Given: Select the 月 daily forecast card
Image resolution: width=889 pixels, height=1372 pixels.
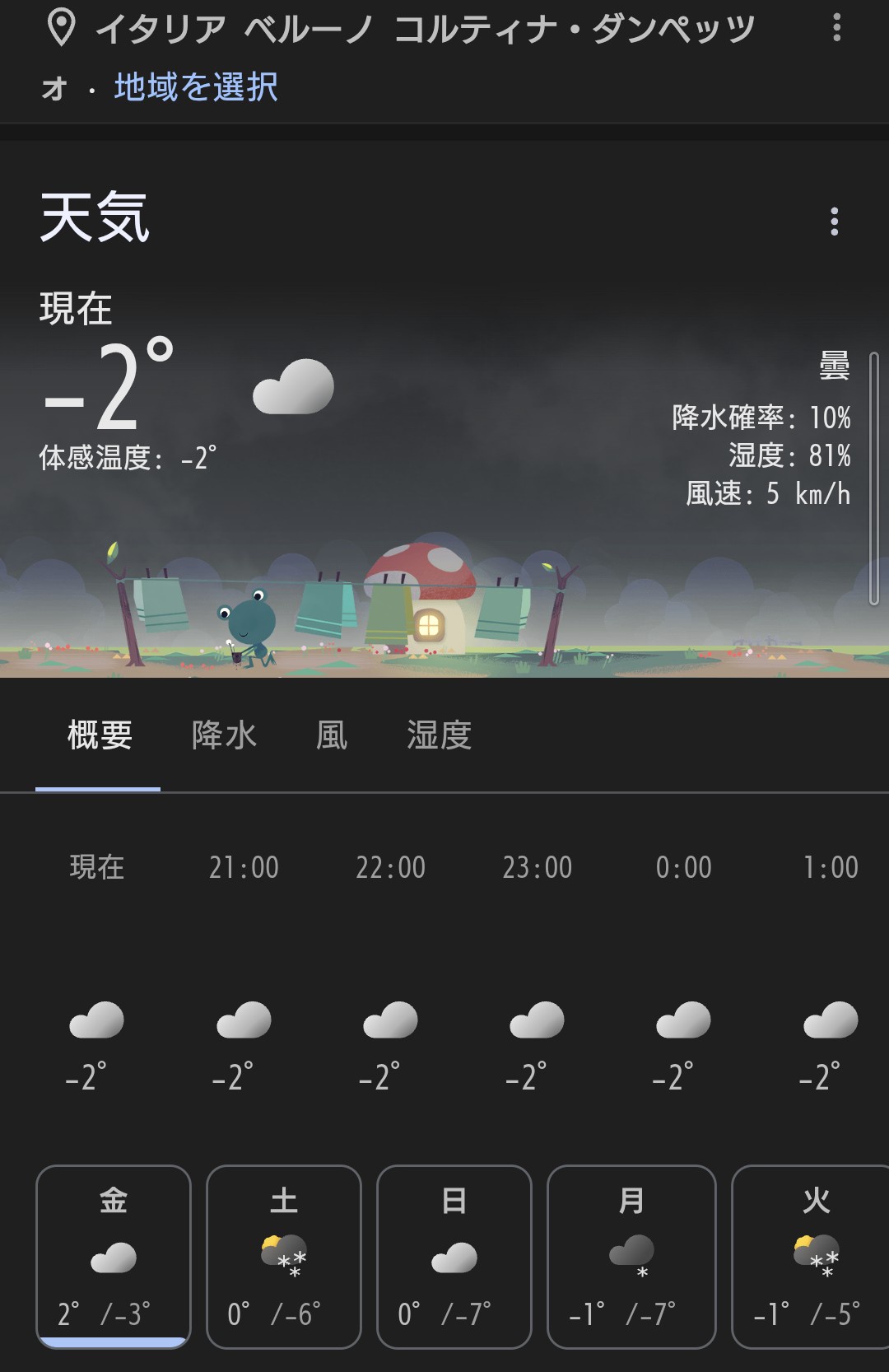Looking at the screenshot, I should [x=631, y=1256].
